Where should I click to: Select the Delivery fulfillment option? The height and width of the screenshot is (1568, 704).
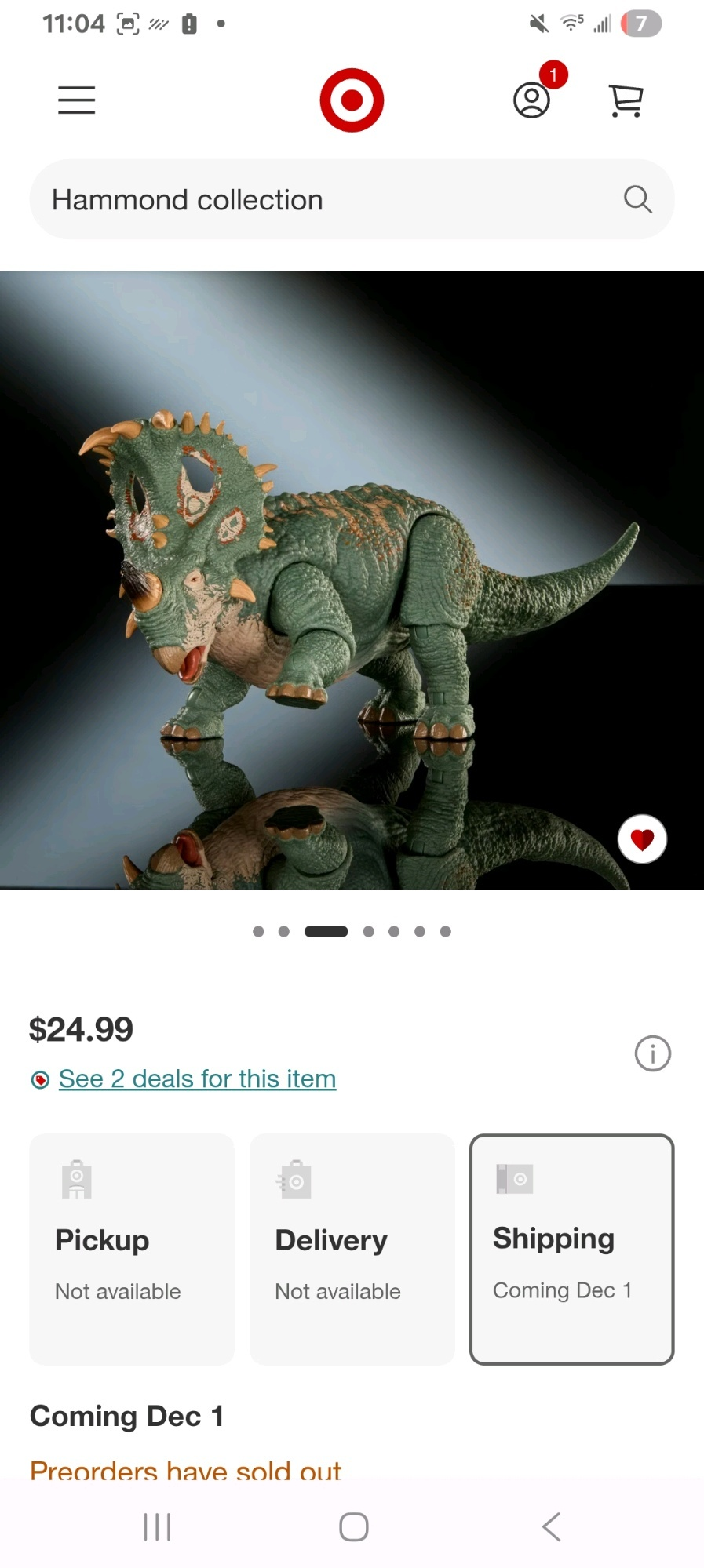pos(352,1249)
